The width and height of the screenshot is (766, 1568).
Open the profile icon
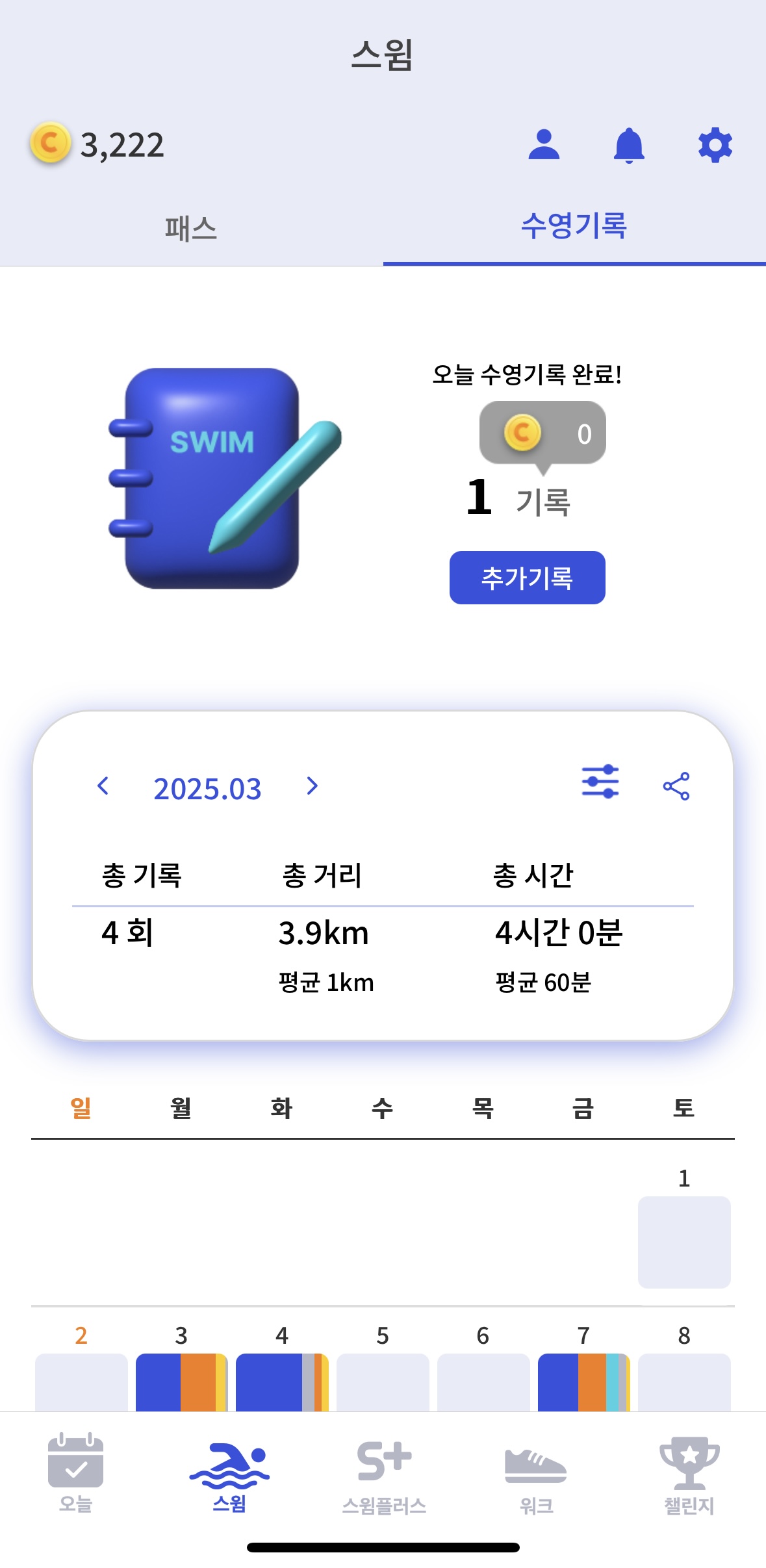click(x=544, y=144)
